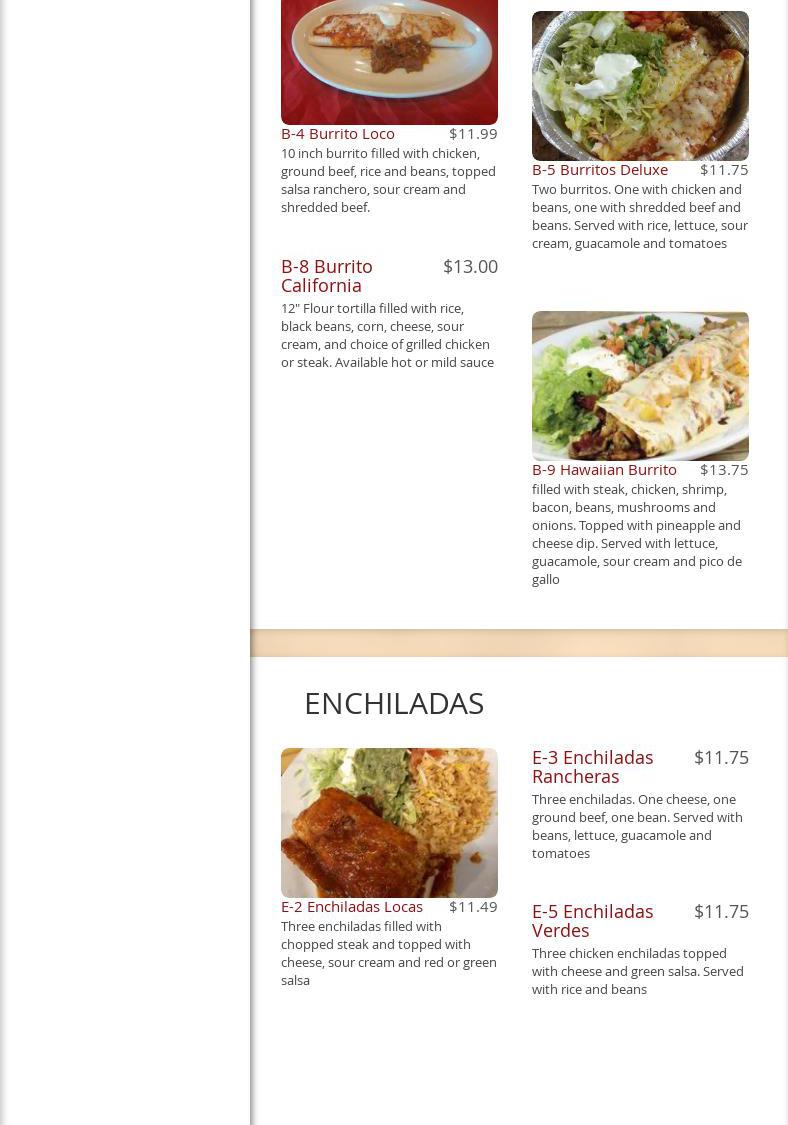788x1125 pixels.
Task: Open the E-2 Enchiladas Locas item
Action: [352, 906]
